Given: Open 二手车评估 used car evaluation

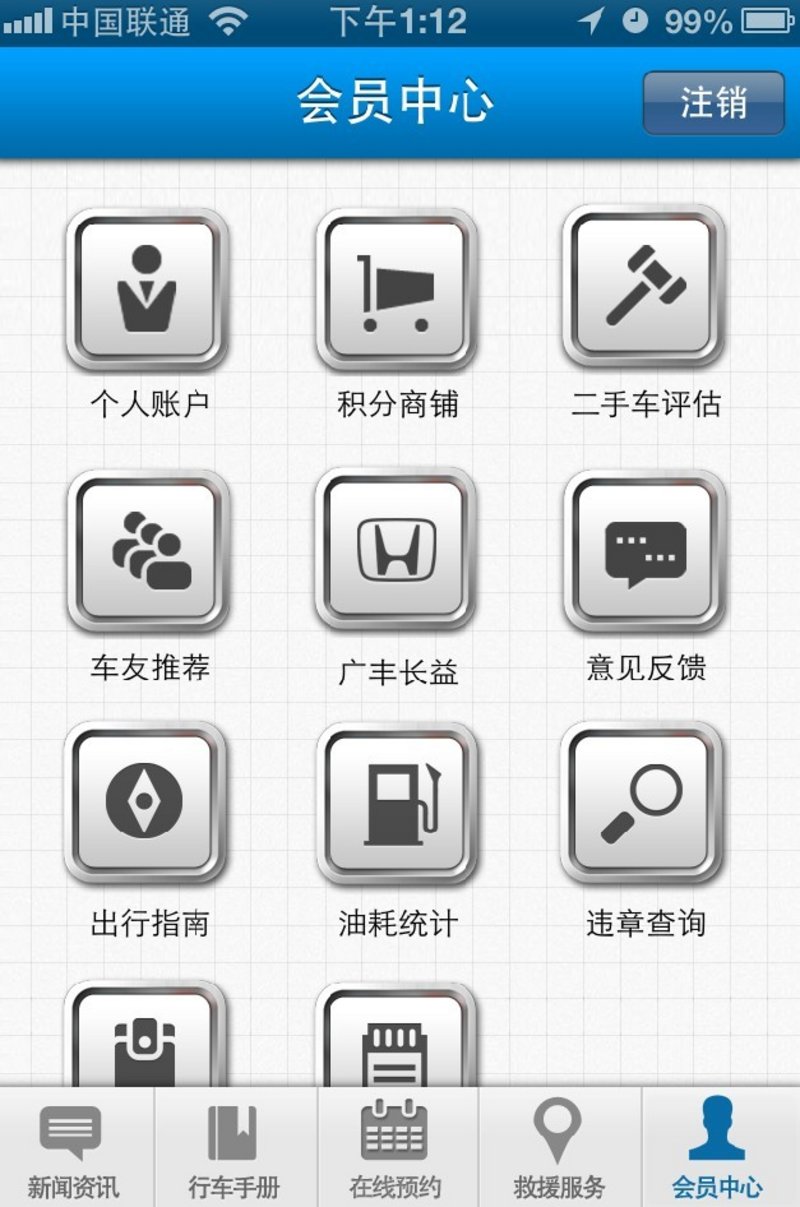Looking at the screenshot, I should click(x=644, y=287).
